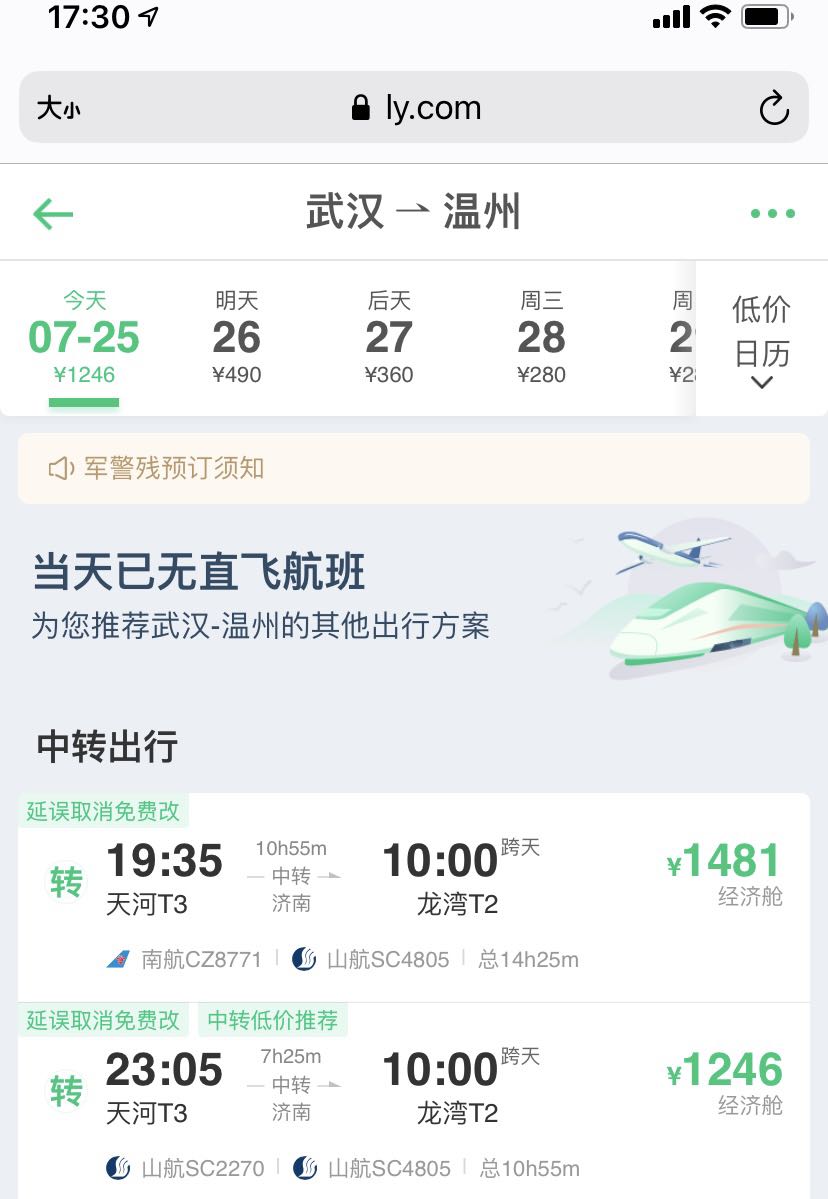
Task: Select date 27 priced ¥360
Action: point(389,338)
